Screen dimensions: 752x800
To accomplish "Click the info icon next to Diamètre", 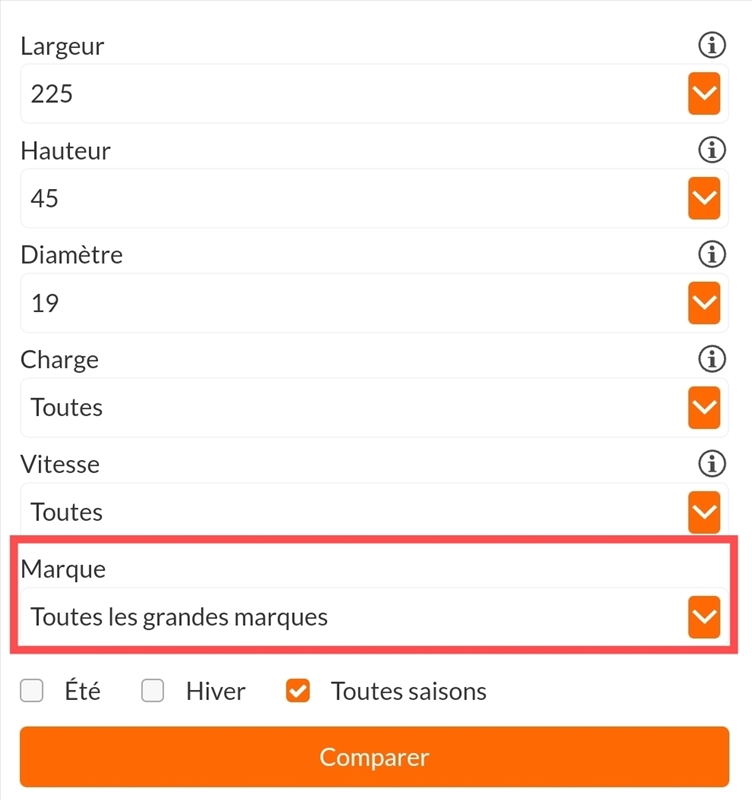I will pos(711,254).
